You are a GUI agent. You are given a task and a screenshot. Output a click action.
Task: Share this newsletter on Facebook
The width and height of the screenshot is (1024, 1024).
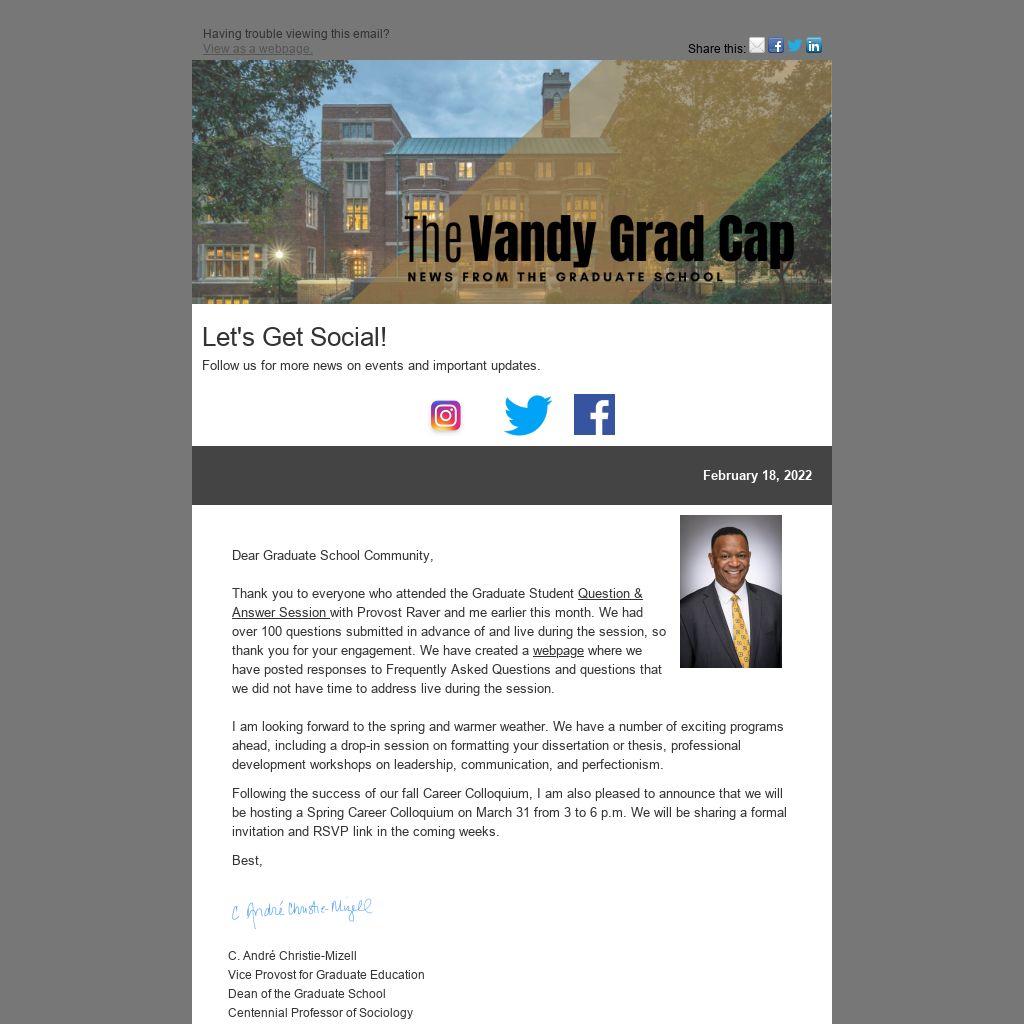[x=776, y=45]
